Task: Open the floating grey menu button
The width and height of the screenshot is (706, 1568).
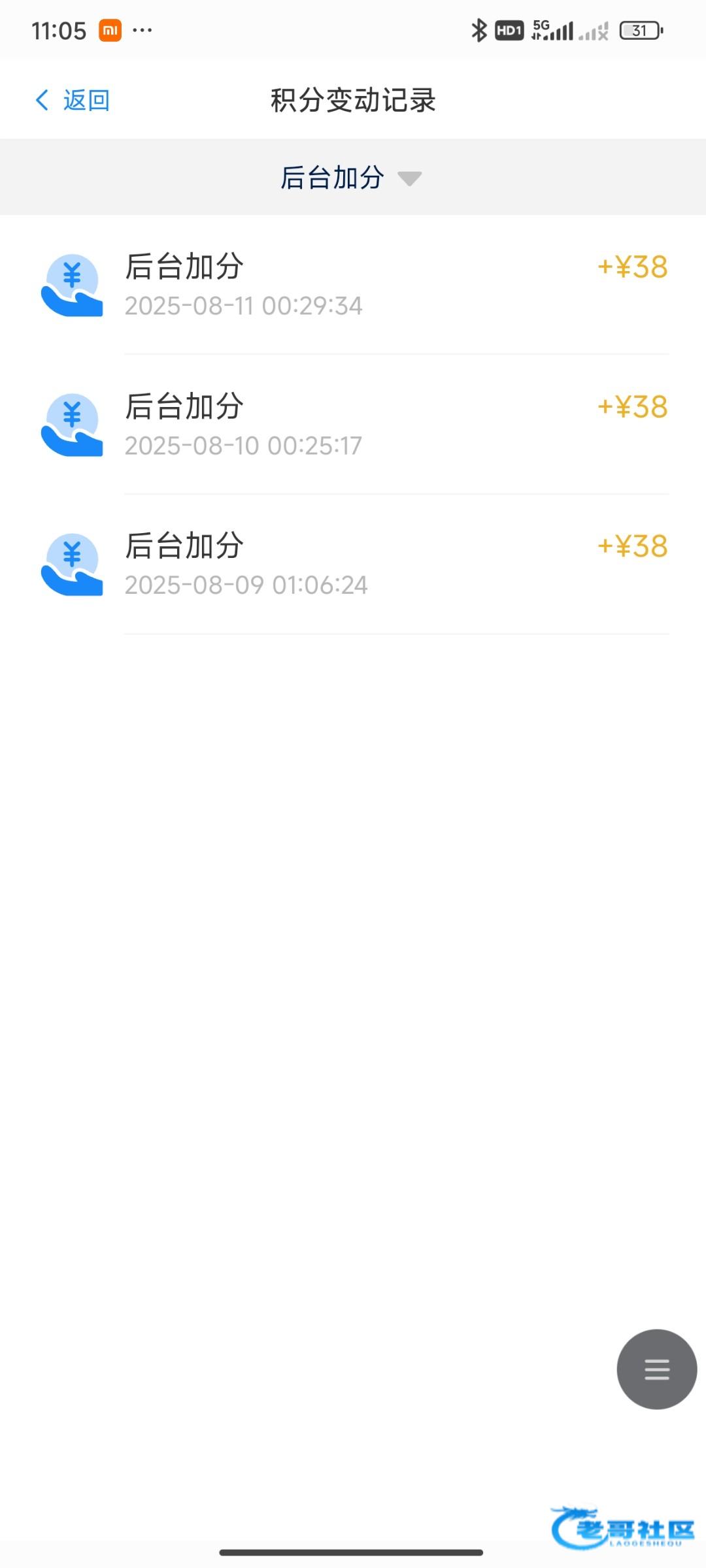Action: 656,1369
